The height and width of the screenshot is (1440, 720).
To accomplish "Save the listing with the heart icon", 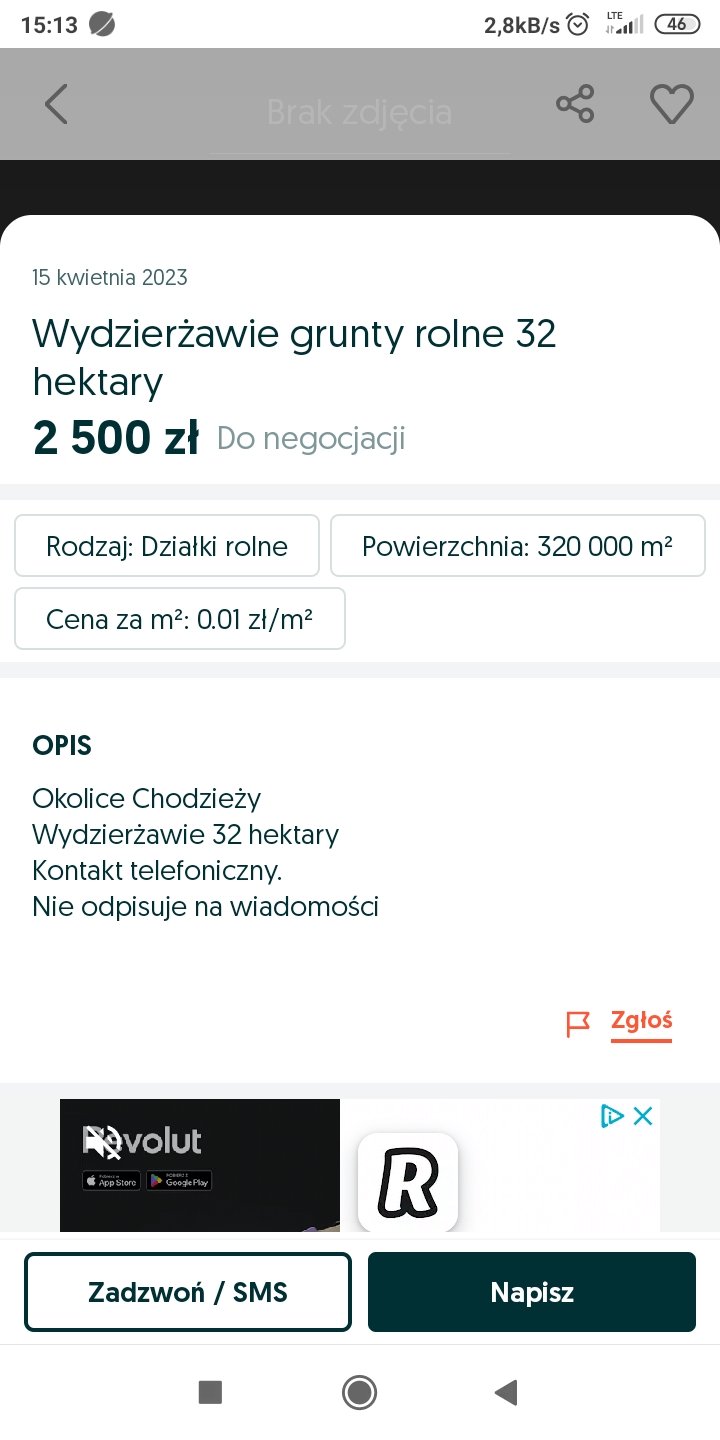I will (x=671, y=104).
